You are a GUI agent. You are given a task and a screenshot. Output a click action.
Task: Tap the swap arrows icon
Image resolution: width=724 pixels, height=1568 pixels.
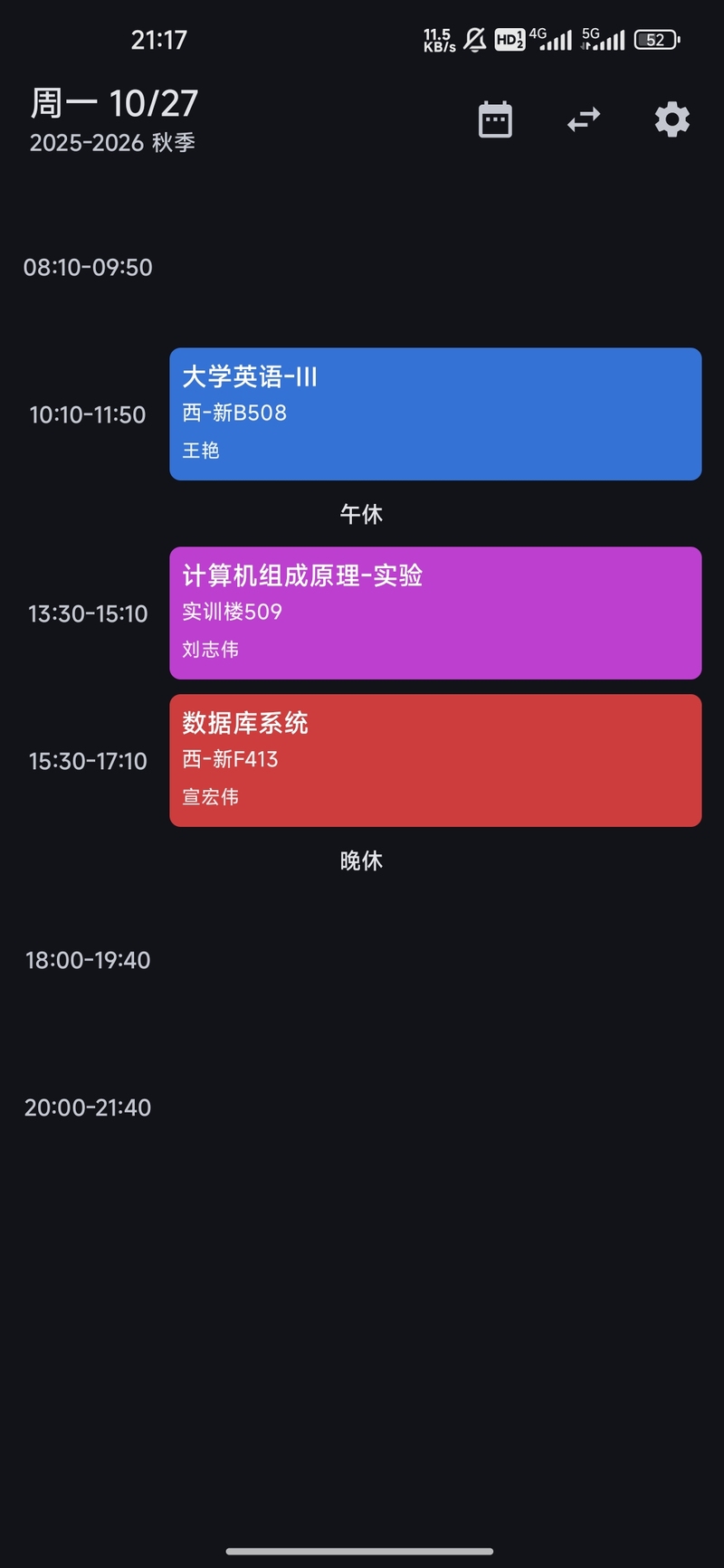[x=584, y=119]
